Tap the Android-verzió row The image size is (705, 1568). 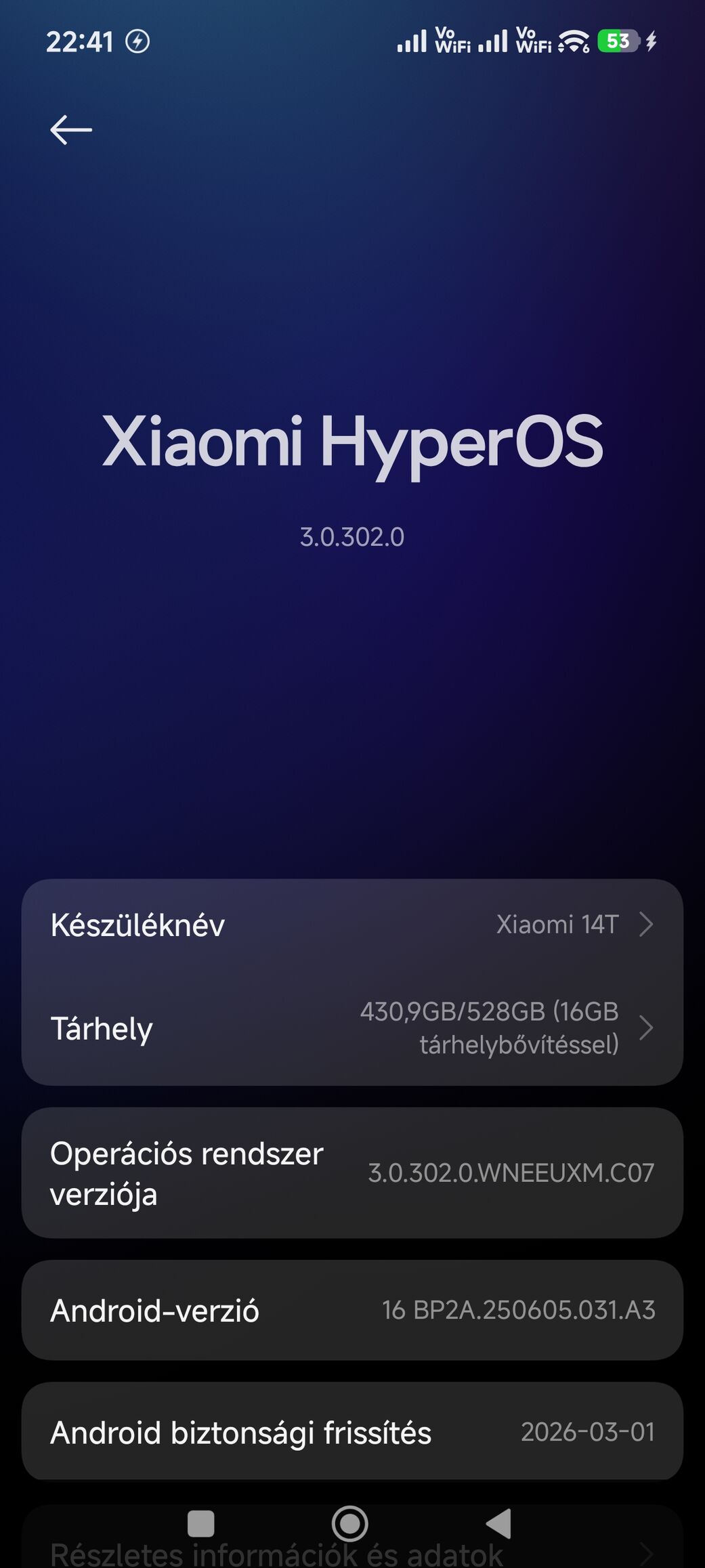[352, 1311]
